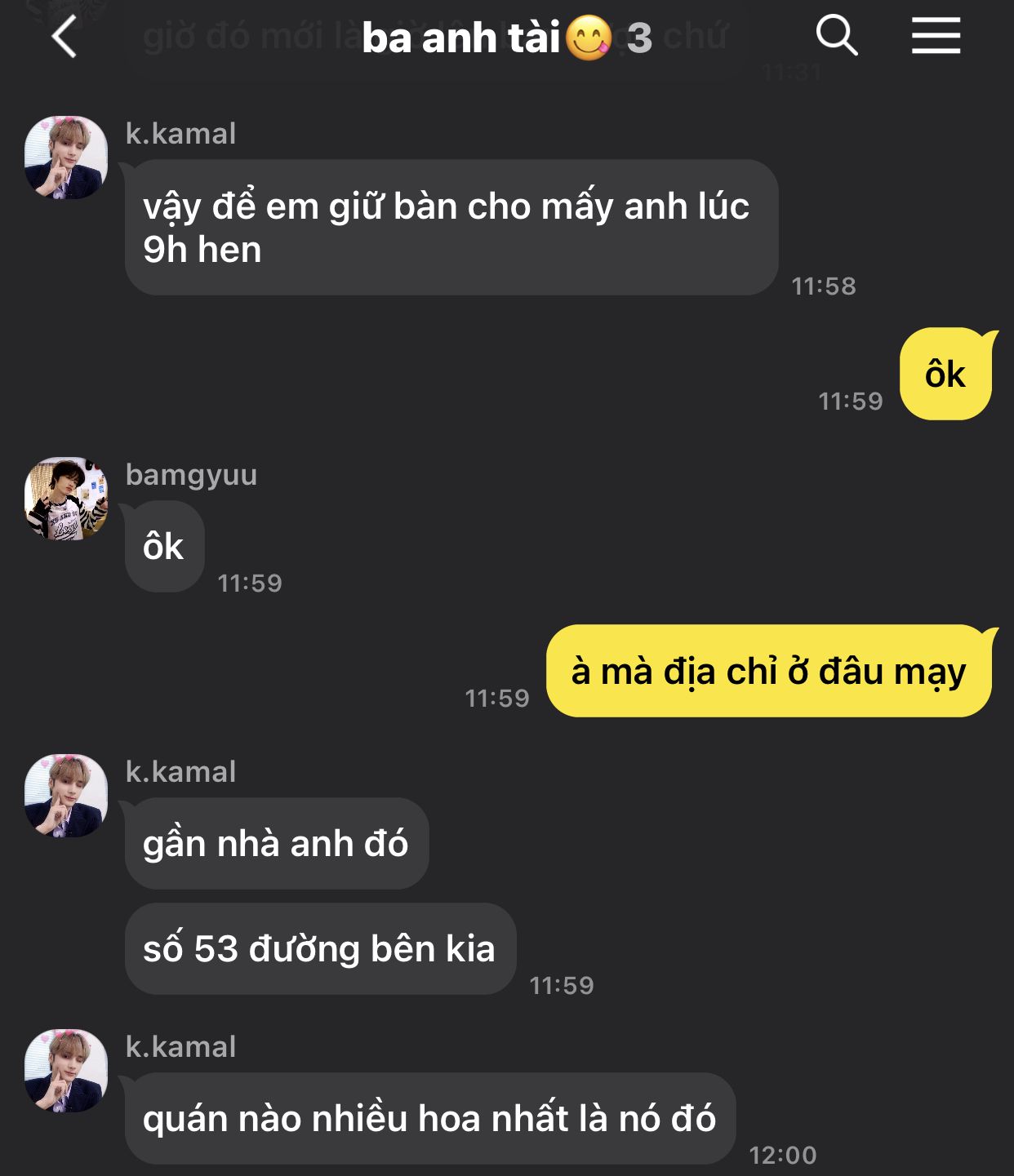Open k.kamal's avatar above the 9h message

[66, 158]
